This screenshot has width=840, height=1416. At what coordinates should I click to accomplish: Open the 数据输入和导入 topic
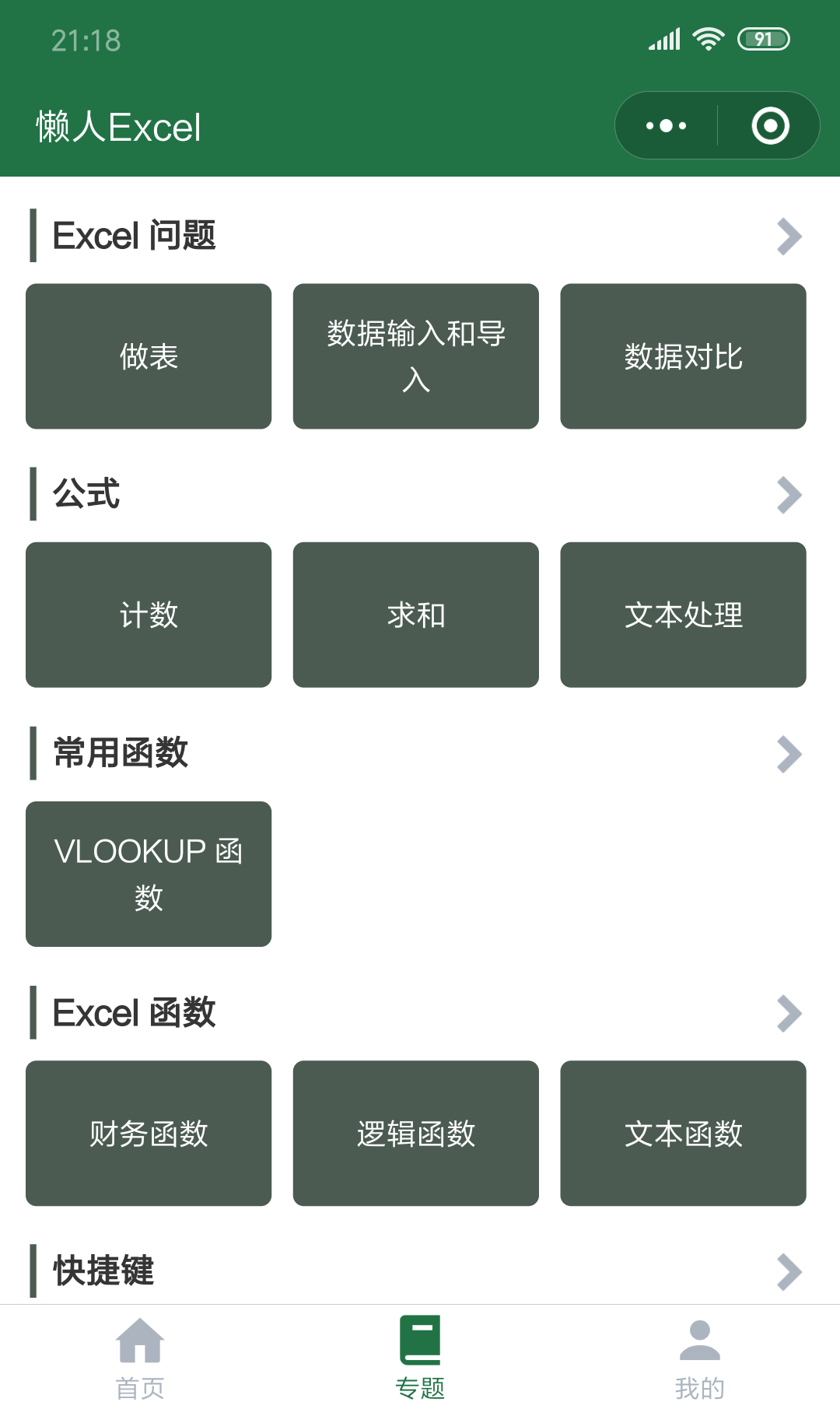point(416,356)
